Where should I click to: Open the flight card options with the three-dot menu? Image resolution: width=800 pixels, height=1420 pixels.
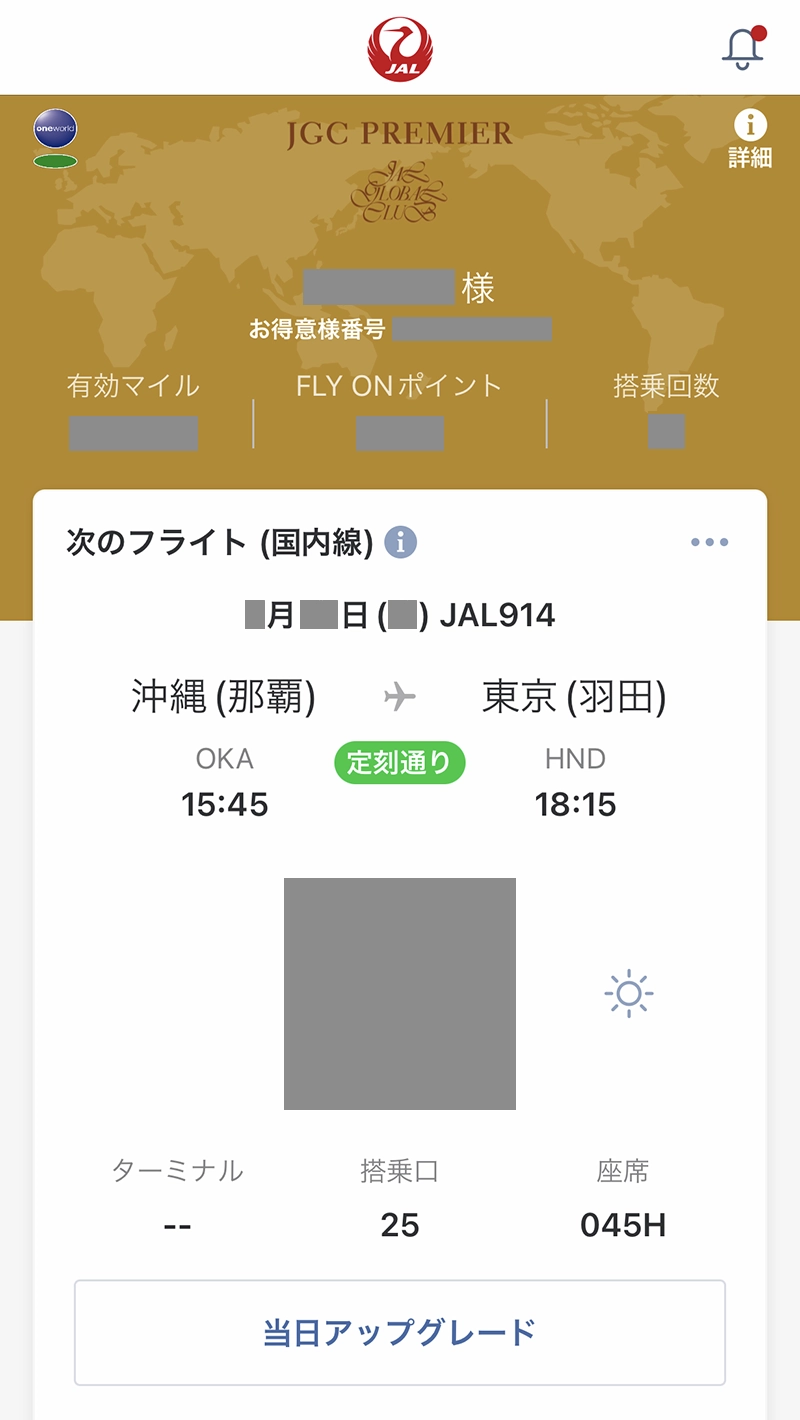710,541
